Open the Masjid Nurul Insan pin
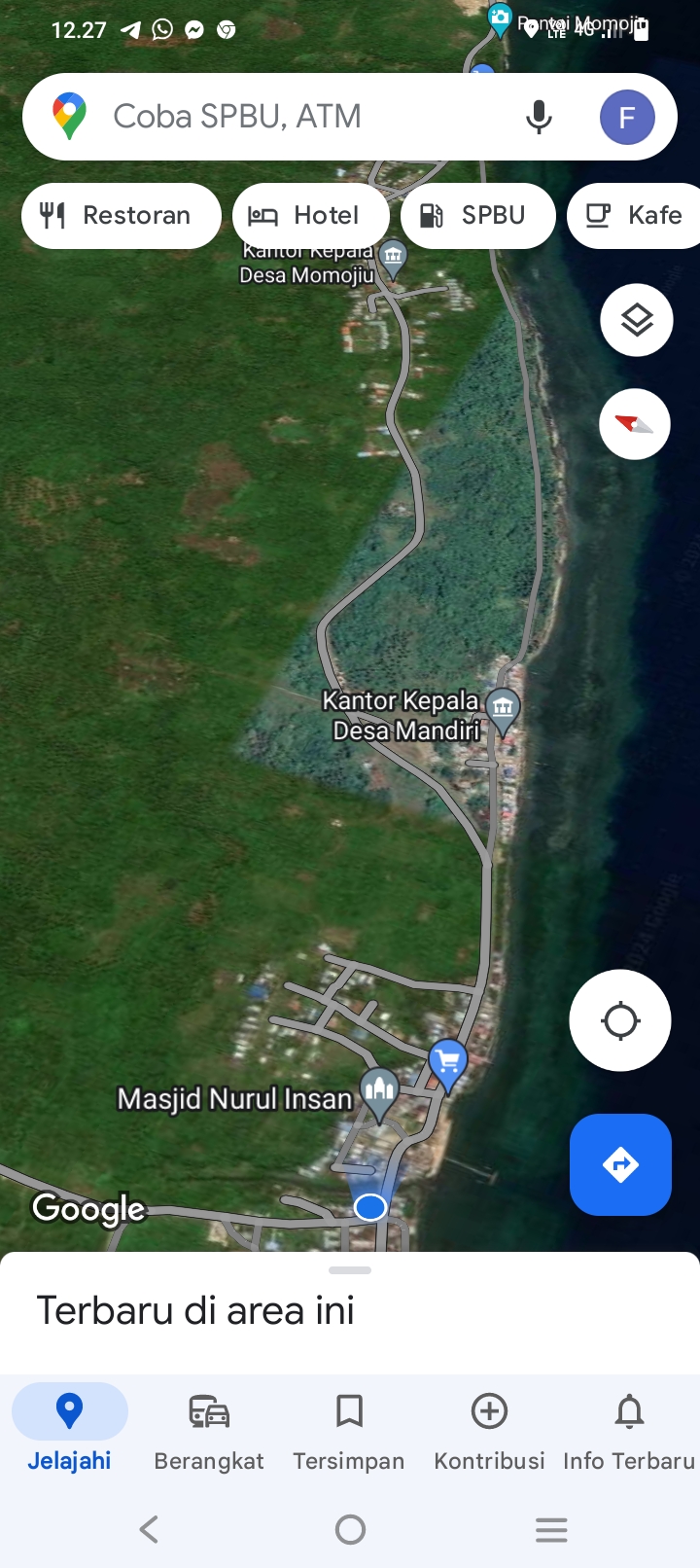 pyautogui.click(x=379, y=1093)
